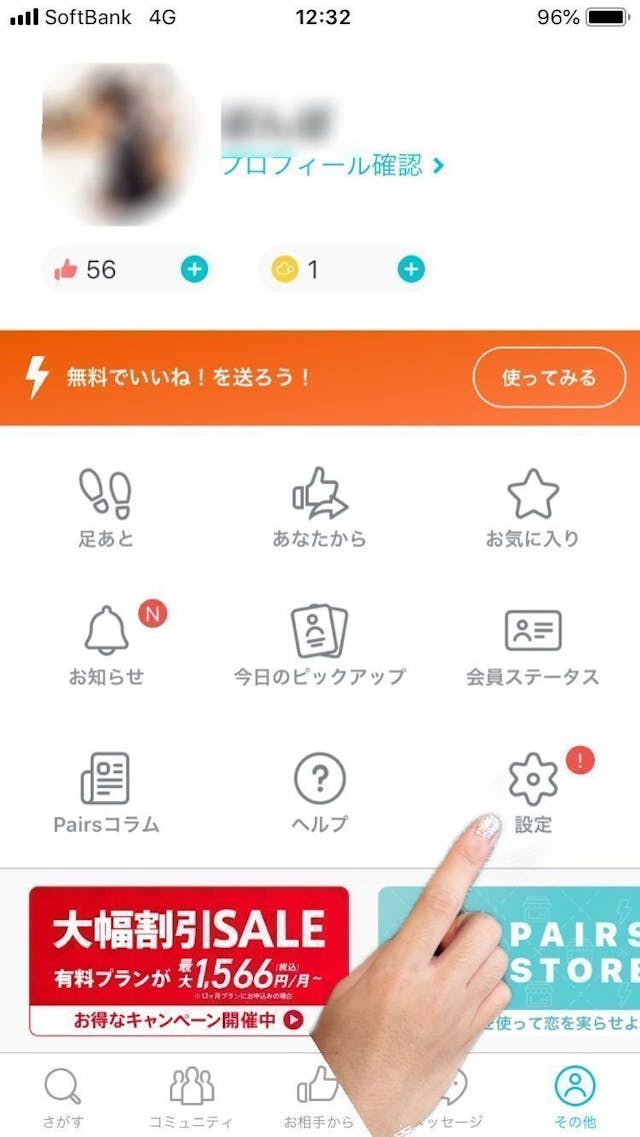Select the その他 tab

(x=575, y=1095)
